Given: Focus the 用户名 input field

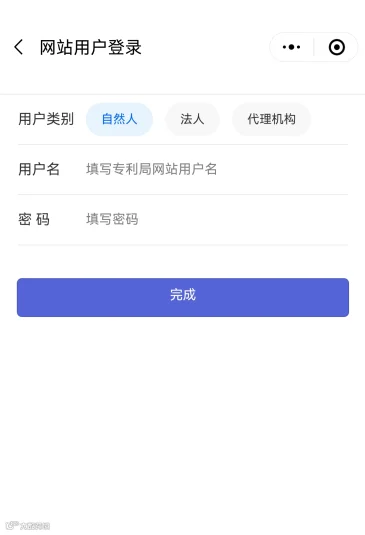Looking at the screenshot, I should (217, 169).
